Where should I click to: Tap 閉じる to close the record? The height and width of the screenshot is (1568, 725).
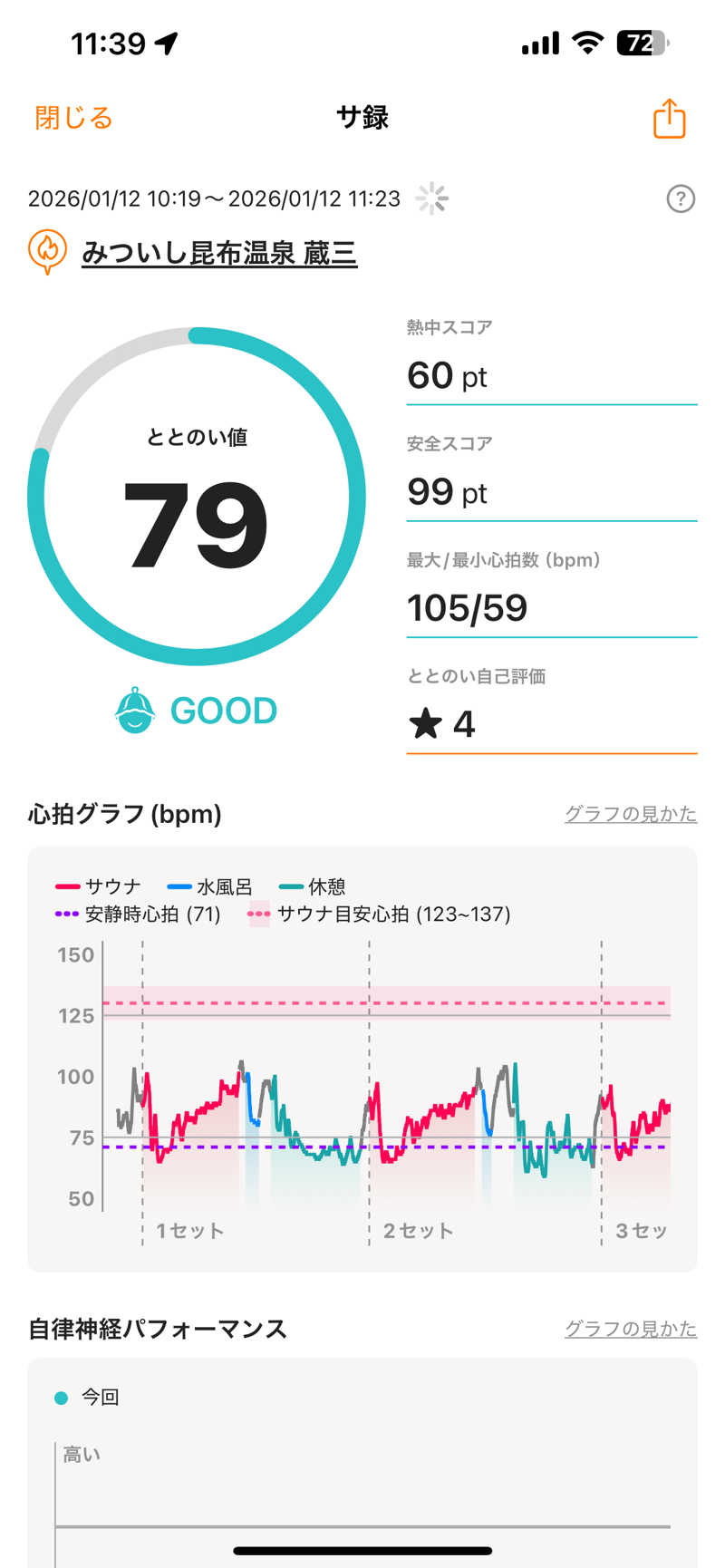[x=73, y=118]
